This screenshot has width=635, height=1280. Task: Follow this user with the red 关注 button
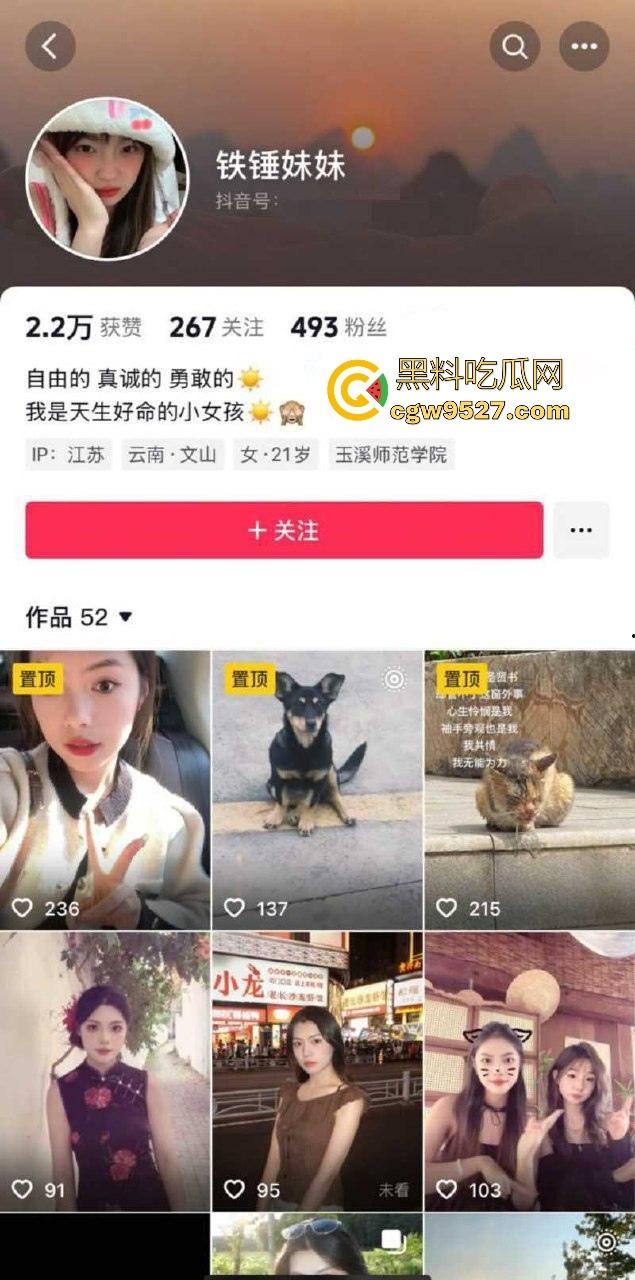click(284, 530)
